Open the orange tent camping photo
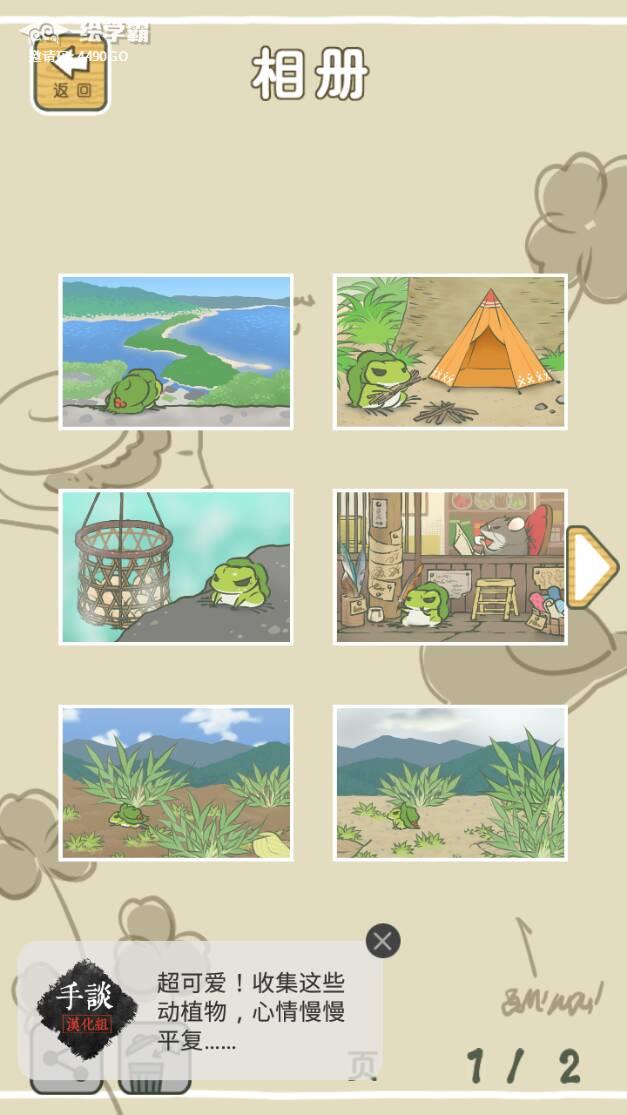 coord(450,352)
